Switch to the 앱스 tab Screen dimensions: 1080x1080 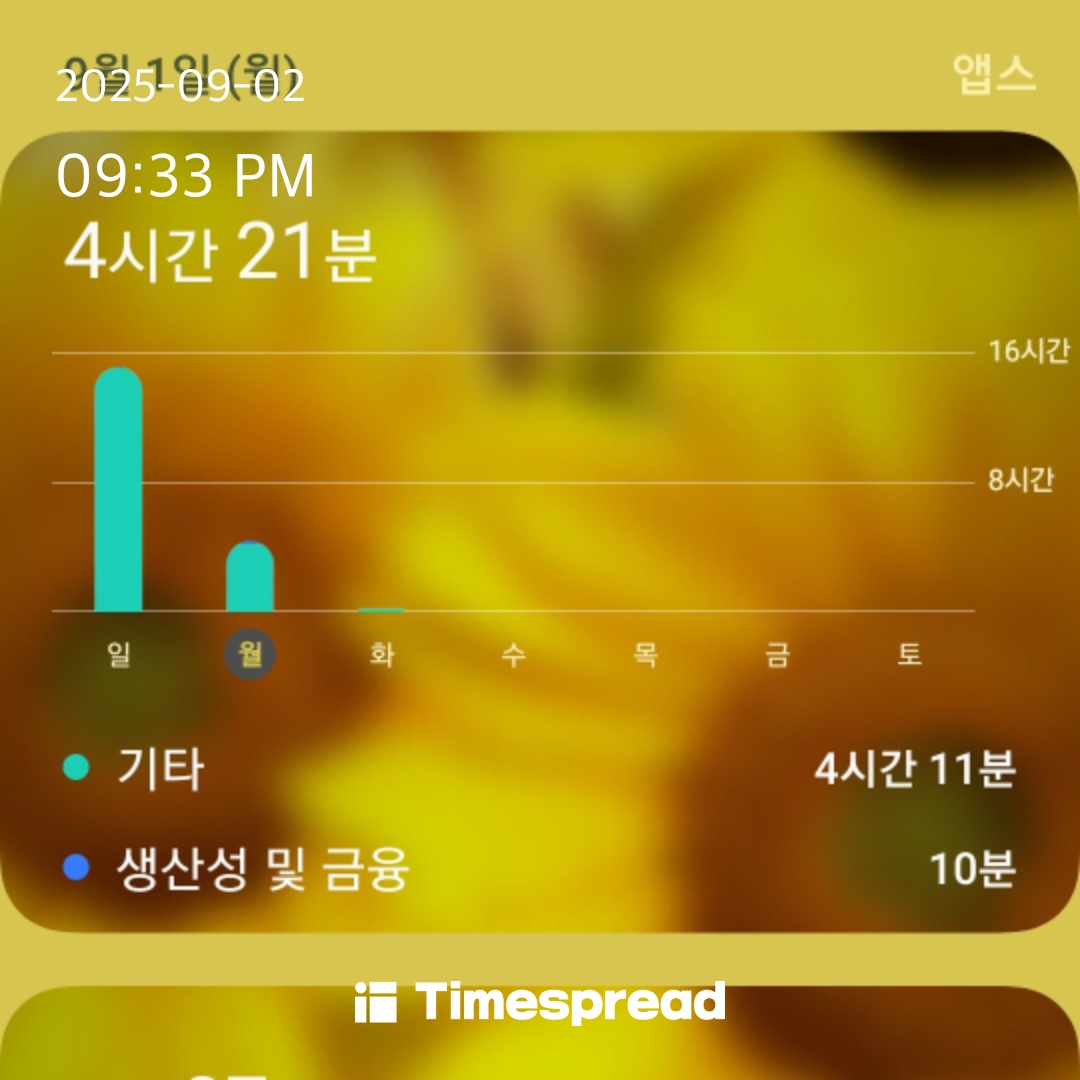[993, 74]
